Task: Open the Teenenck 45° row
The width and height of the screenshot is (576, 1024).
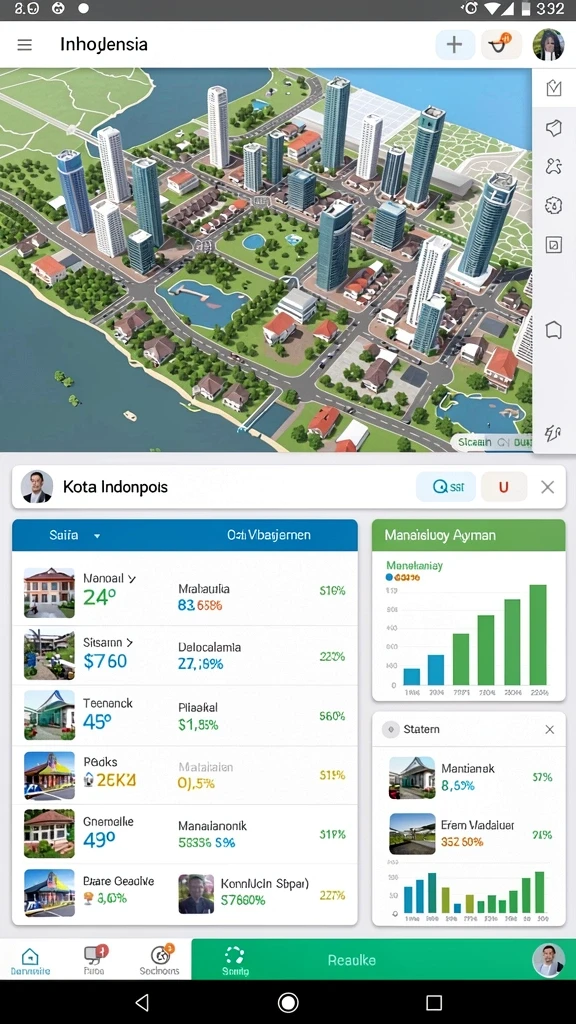Action: click(x=185, y=715)
